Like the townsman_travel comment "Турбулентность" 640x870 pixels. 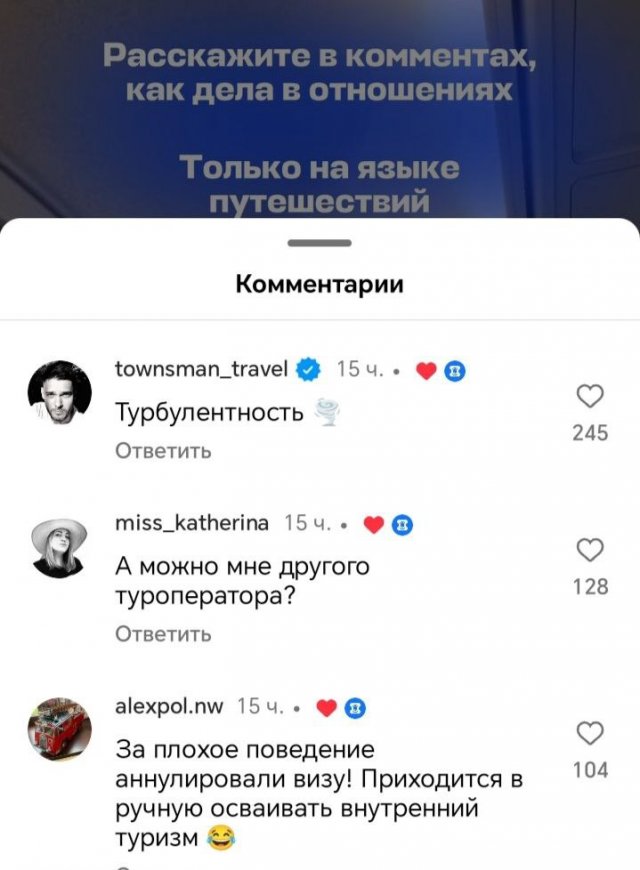(591, 396)
